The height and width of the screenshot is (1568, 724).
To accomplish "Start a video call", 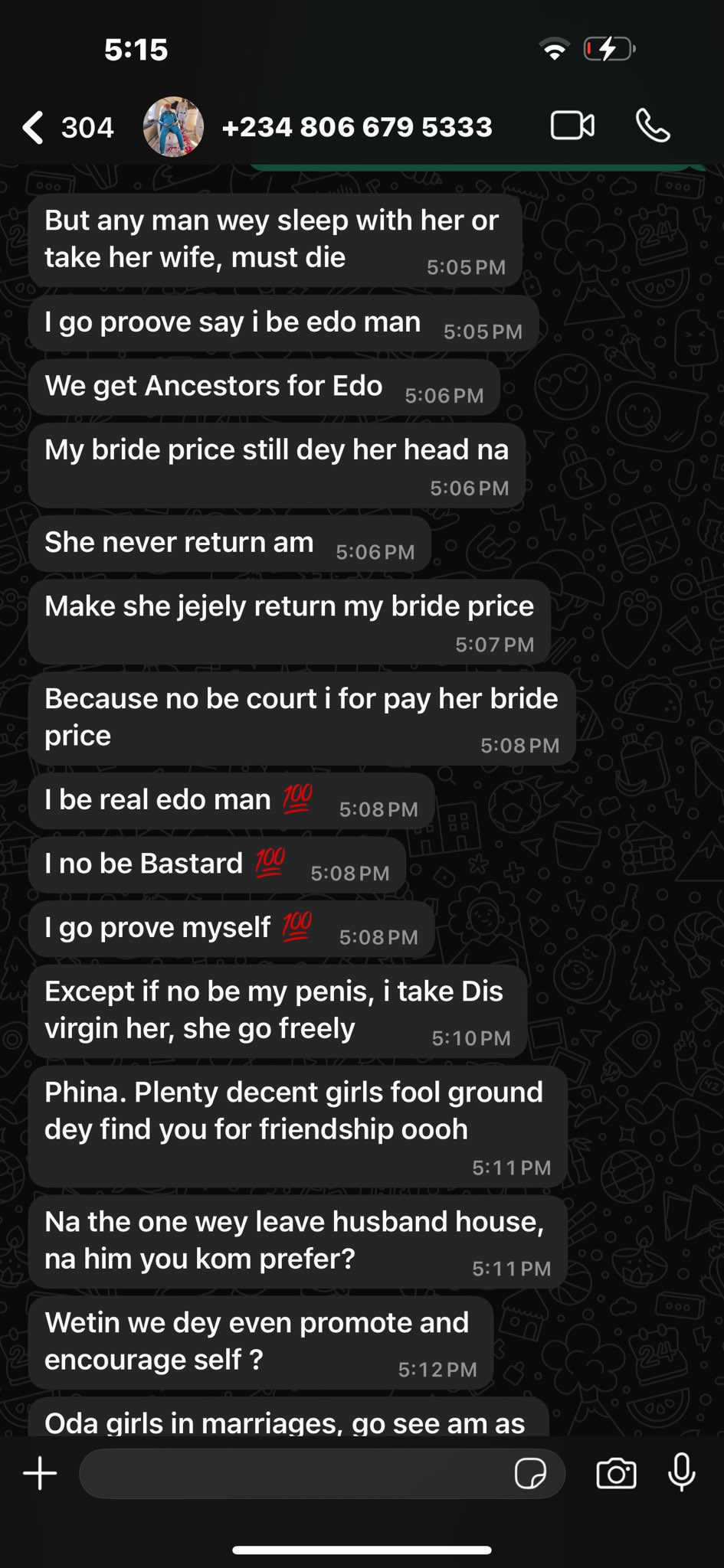I will [x=572, y=126].
